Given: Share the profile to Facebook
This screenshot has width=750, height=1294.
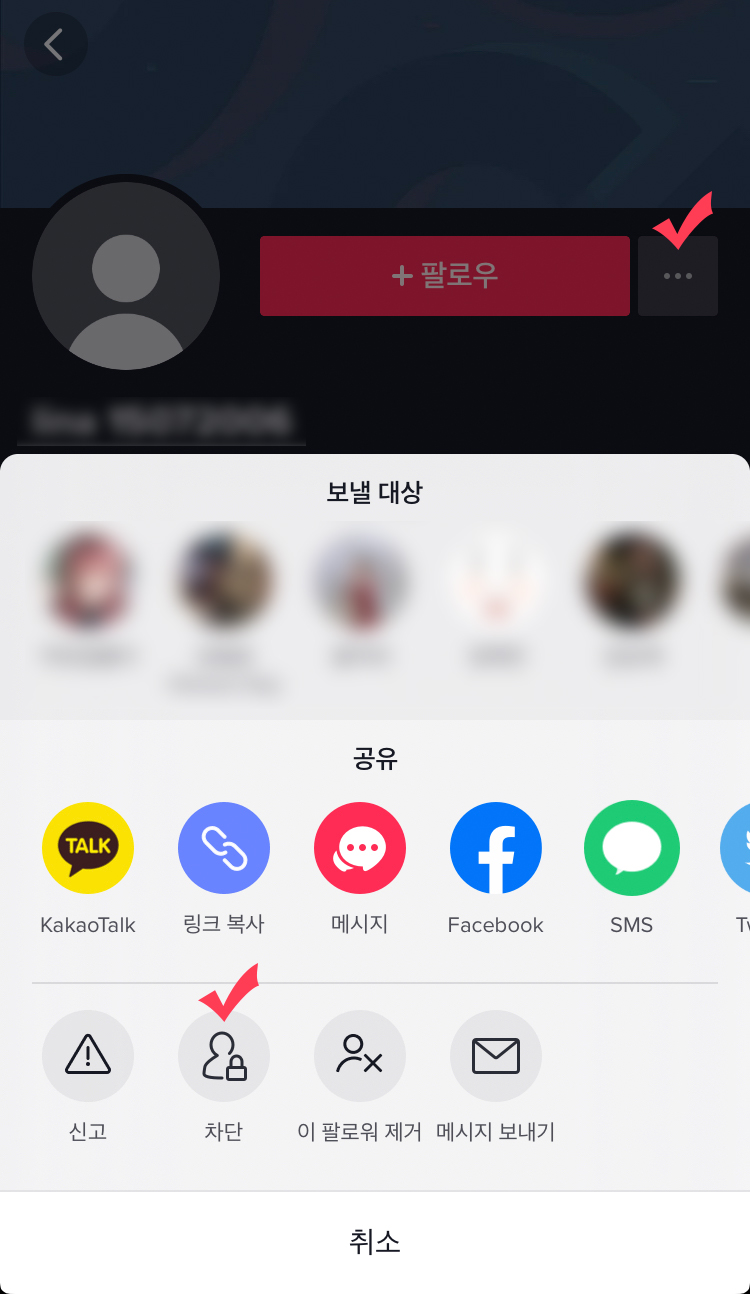Looking at the screenshot, I should click(496, 849).
